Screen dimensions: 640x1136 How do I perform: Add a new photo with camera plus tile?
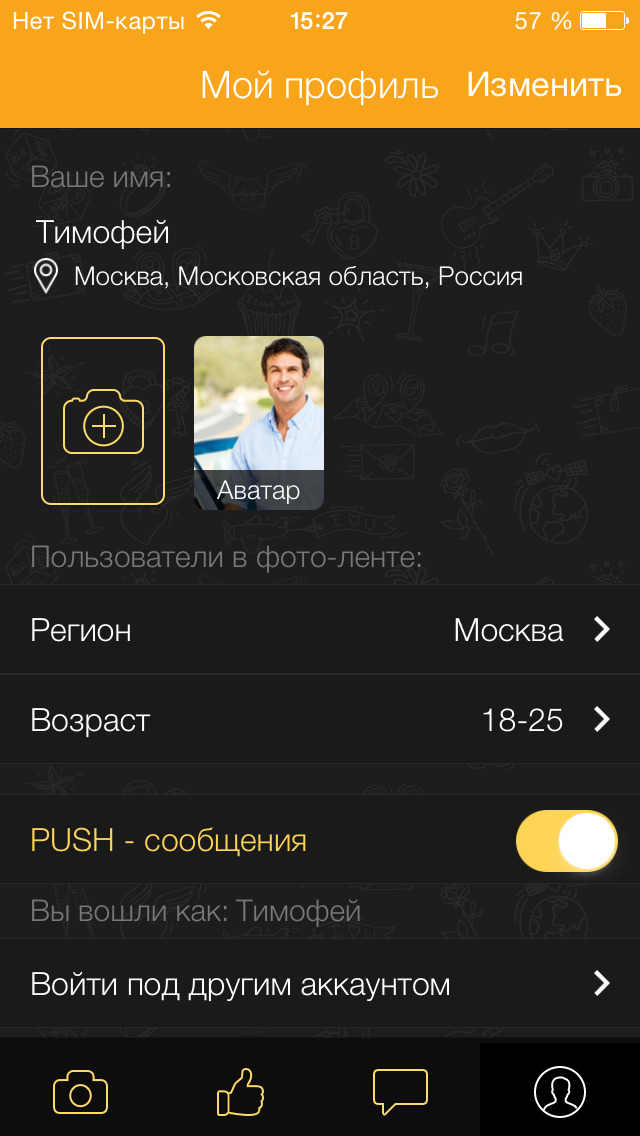(103, 421)
